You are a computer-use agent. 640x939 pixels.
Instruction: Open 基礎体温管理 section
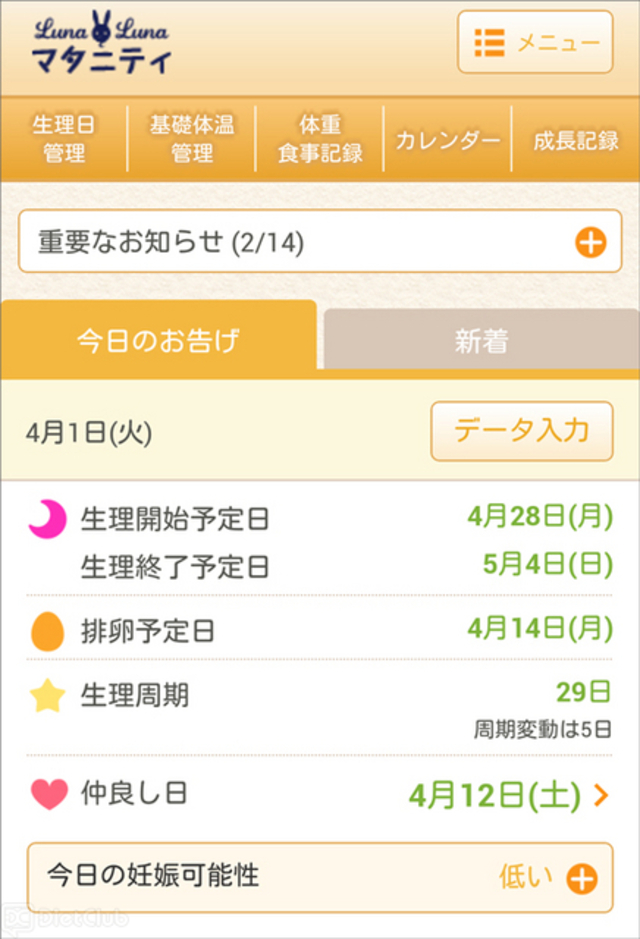[x=192, y=139]
